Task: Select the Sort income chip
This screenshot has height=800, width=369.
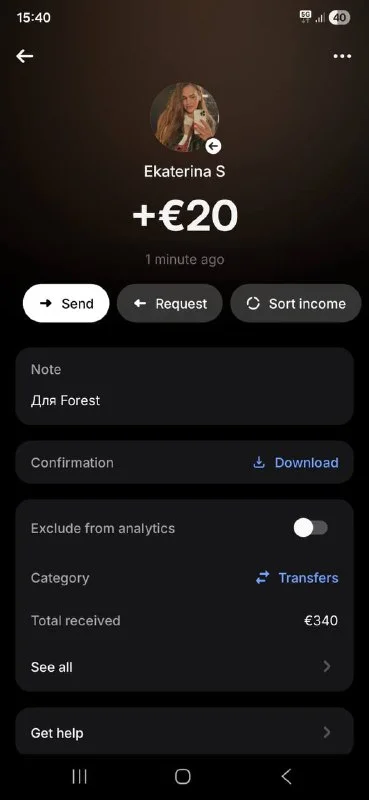Action: (296, 304)
